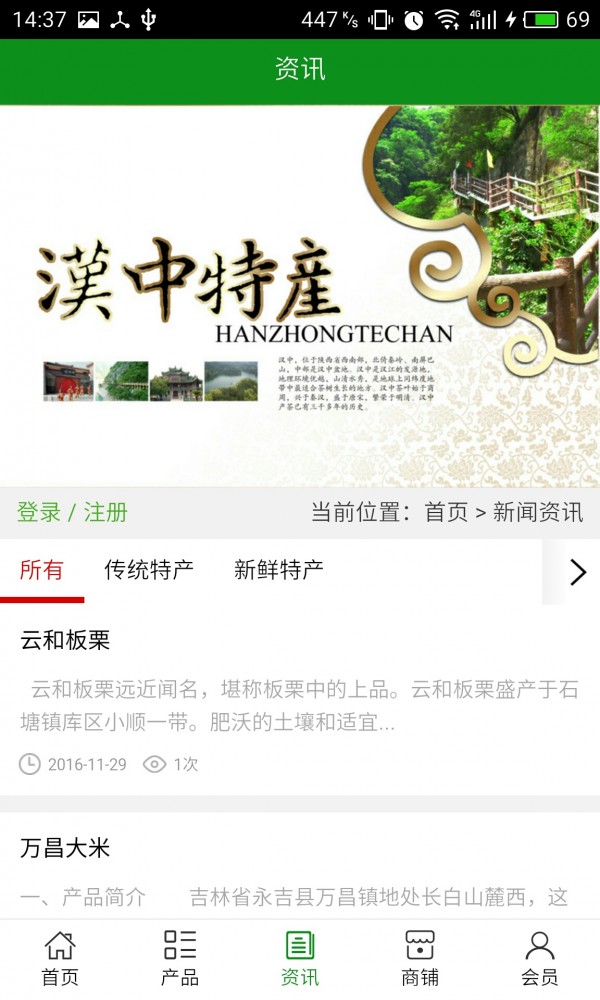Switch to the 产品 products tab

(180, 958)
